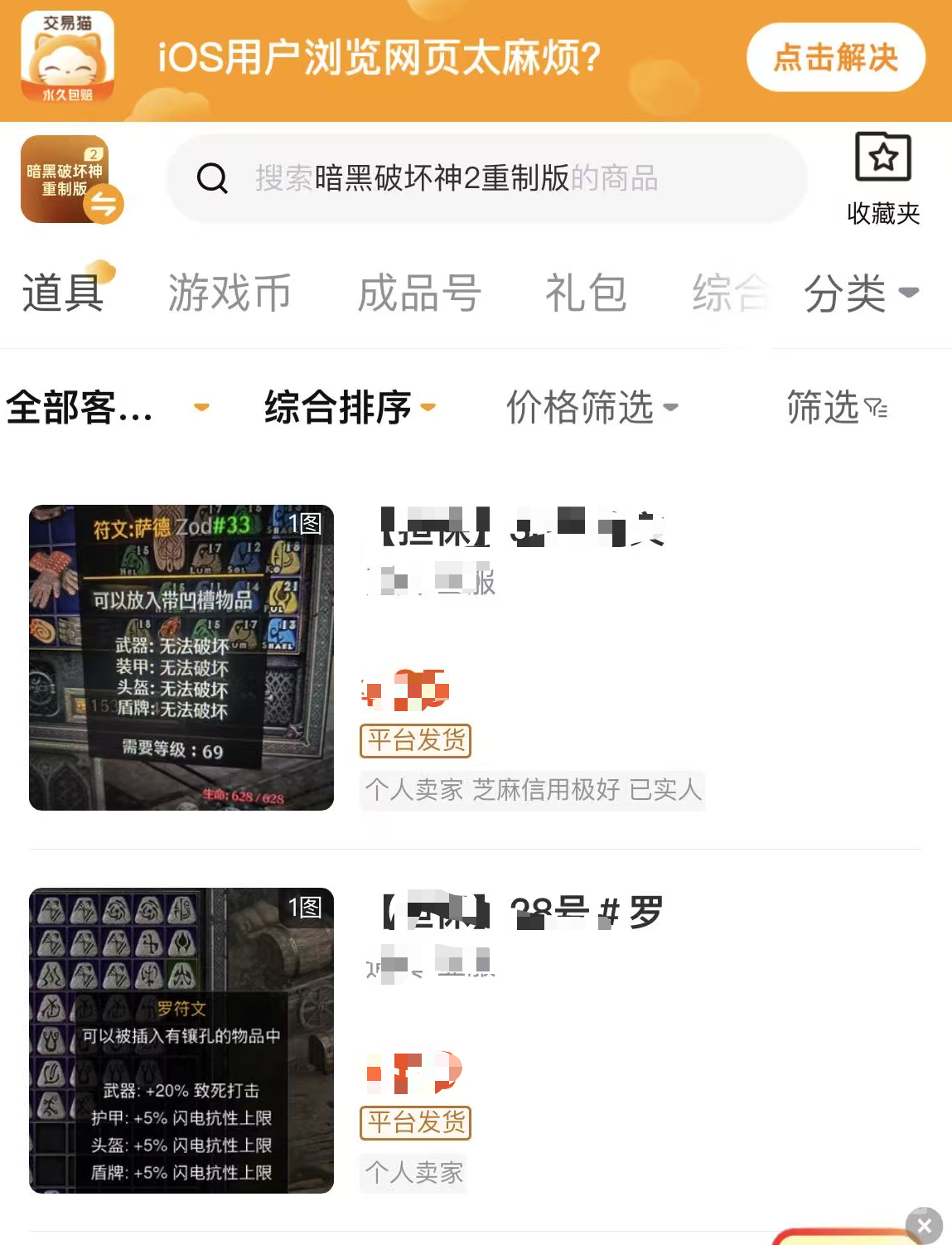Switch to the 游戏币 tab
The image size is (952, 1245).
[230, 293]
